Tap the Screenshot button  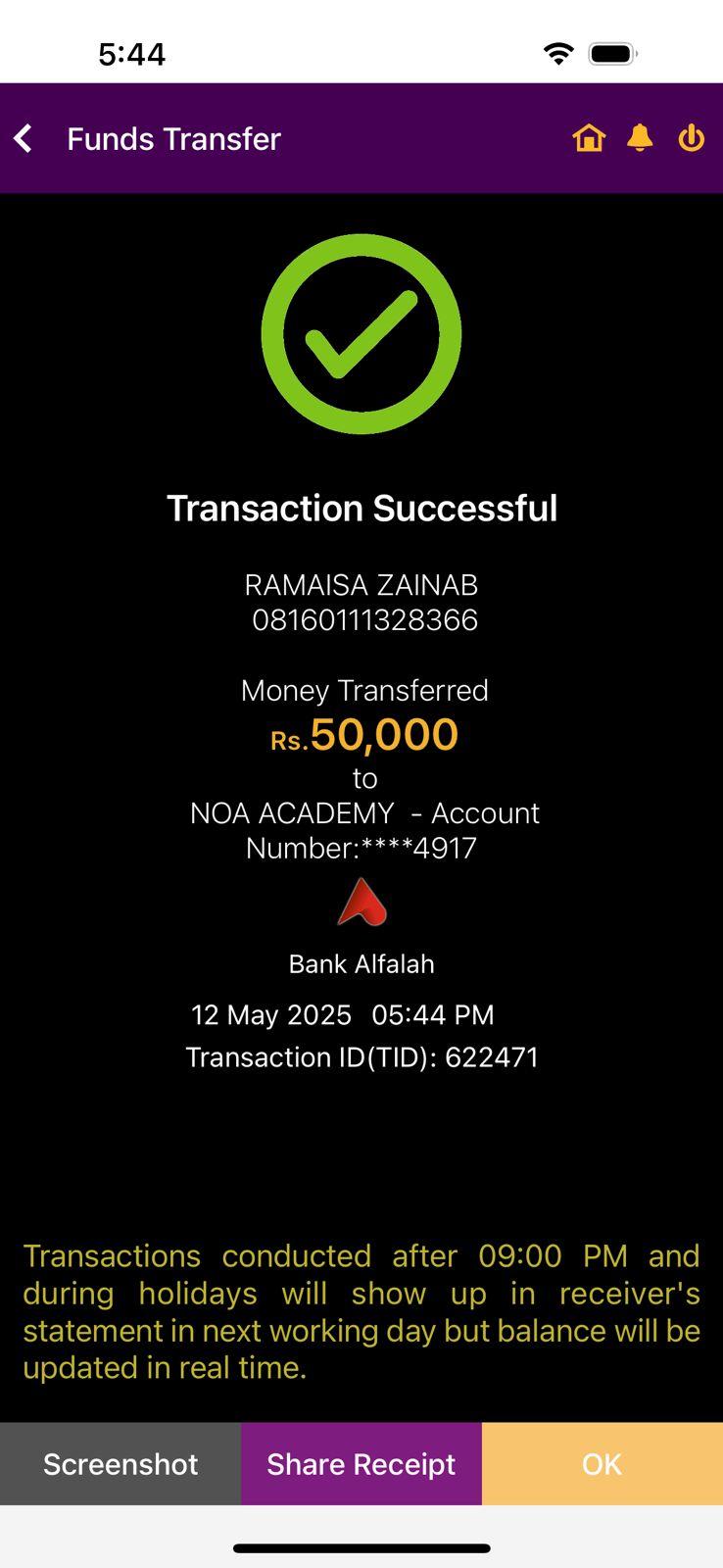pos(120,1464)
